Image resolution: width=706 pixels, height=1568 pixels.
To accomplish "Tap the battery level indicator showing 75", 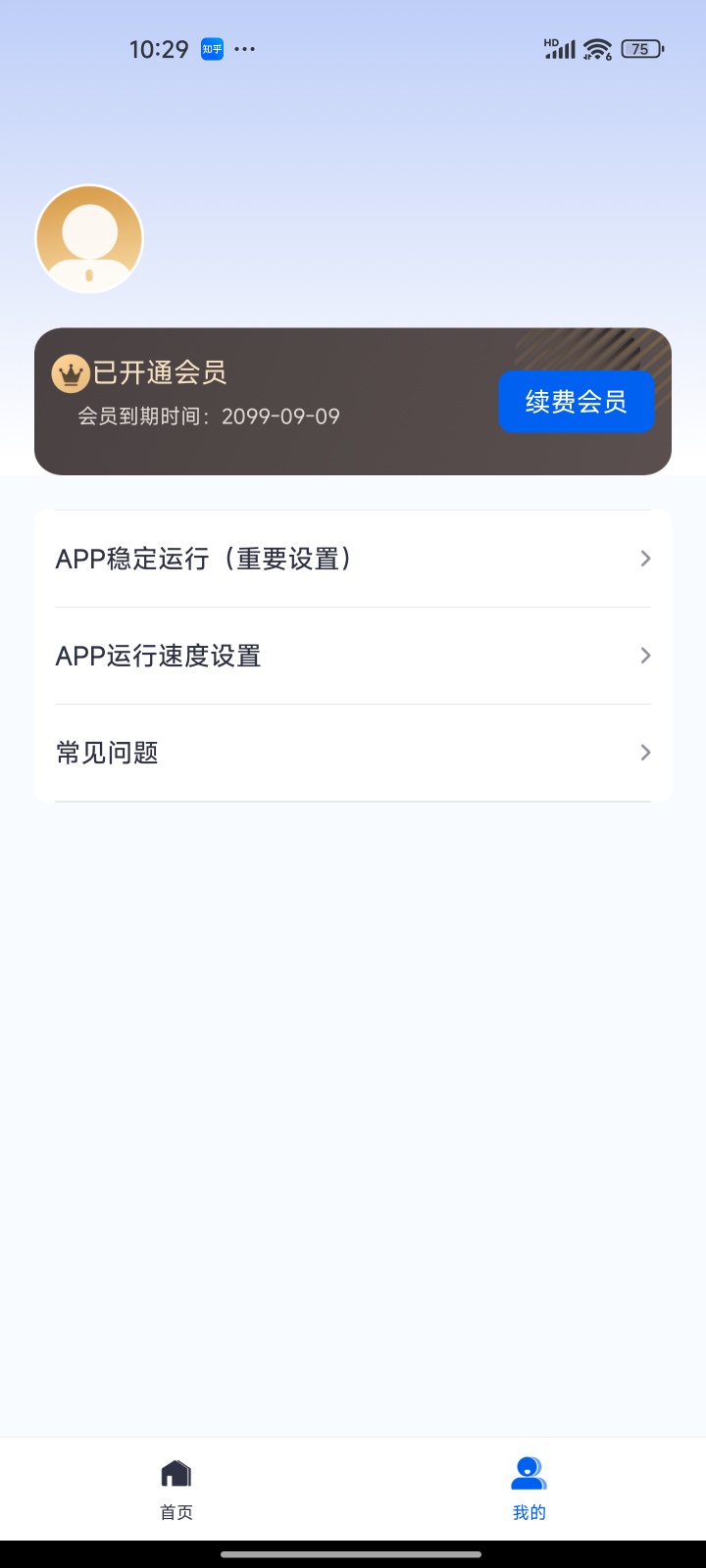I will 641,49.
